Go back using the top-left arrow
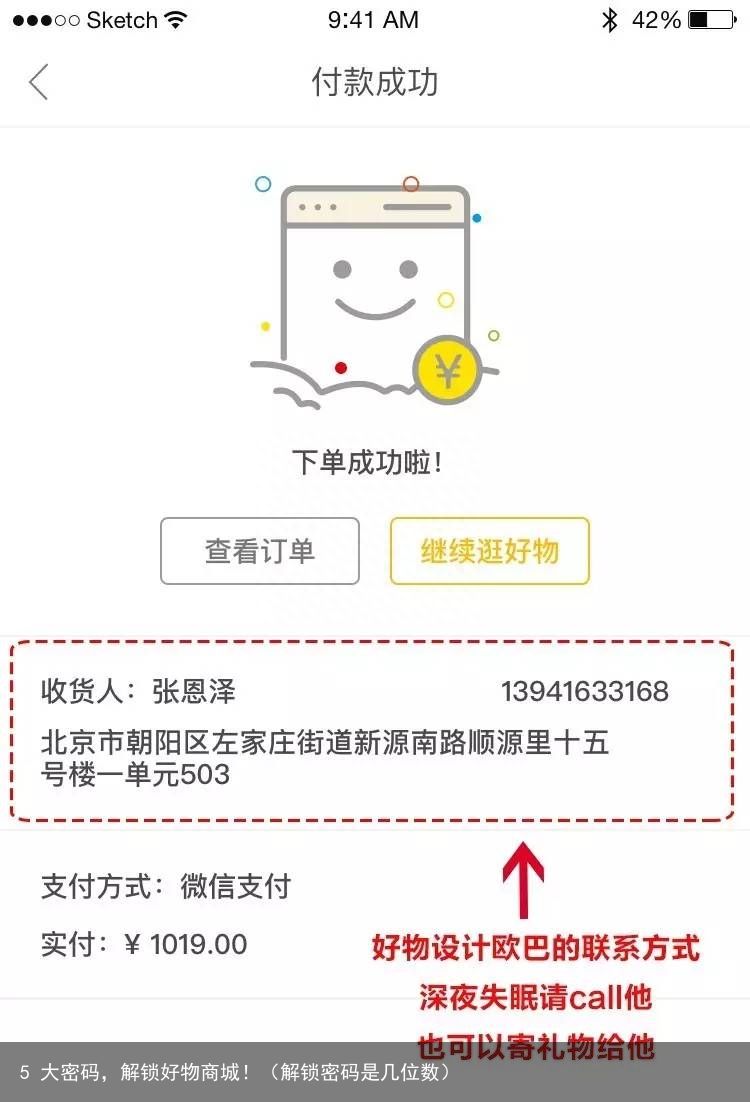Image resolution: width=750 pixels, height=1102 pixels. tap(38, 82)
